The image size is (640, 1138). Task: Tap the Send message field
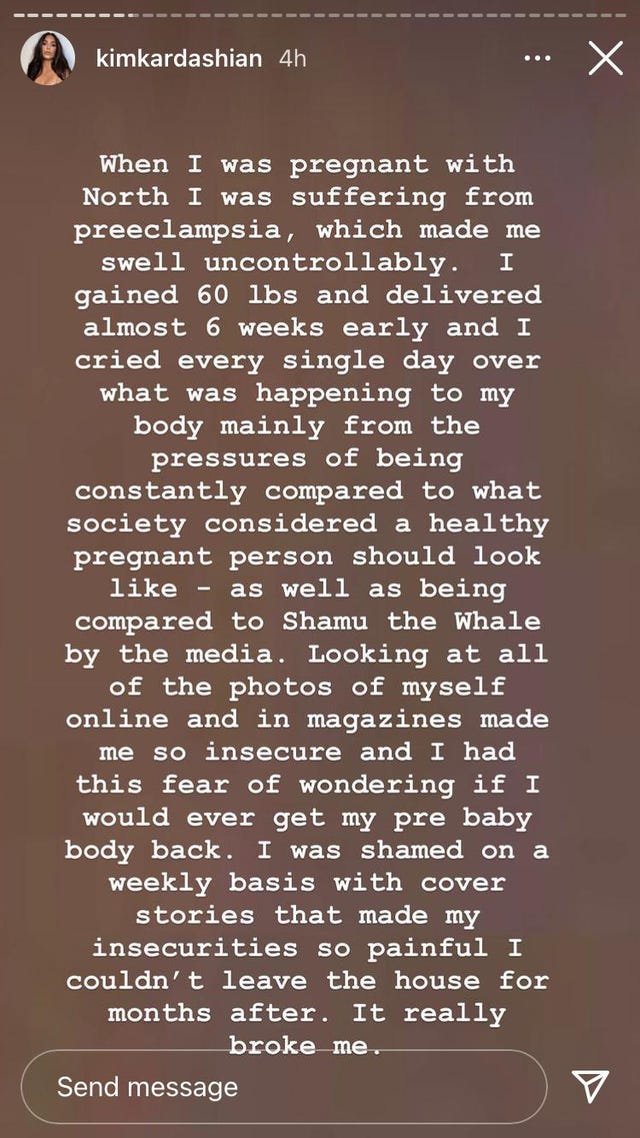pyautogui.click(x=283, y=1087)
